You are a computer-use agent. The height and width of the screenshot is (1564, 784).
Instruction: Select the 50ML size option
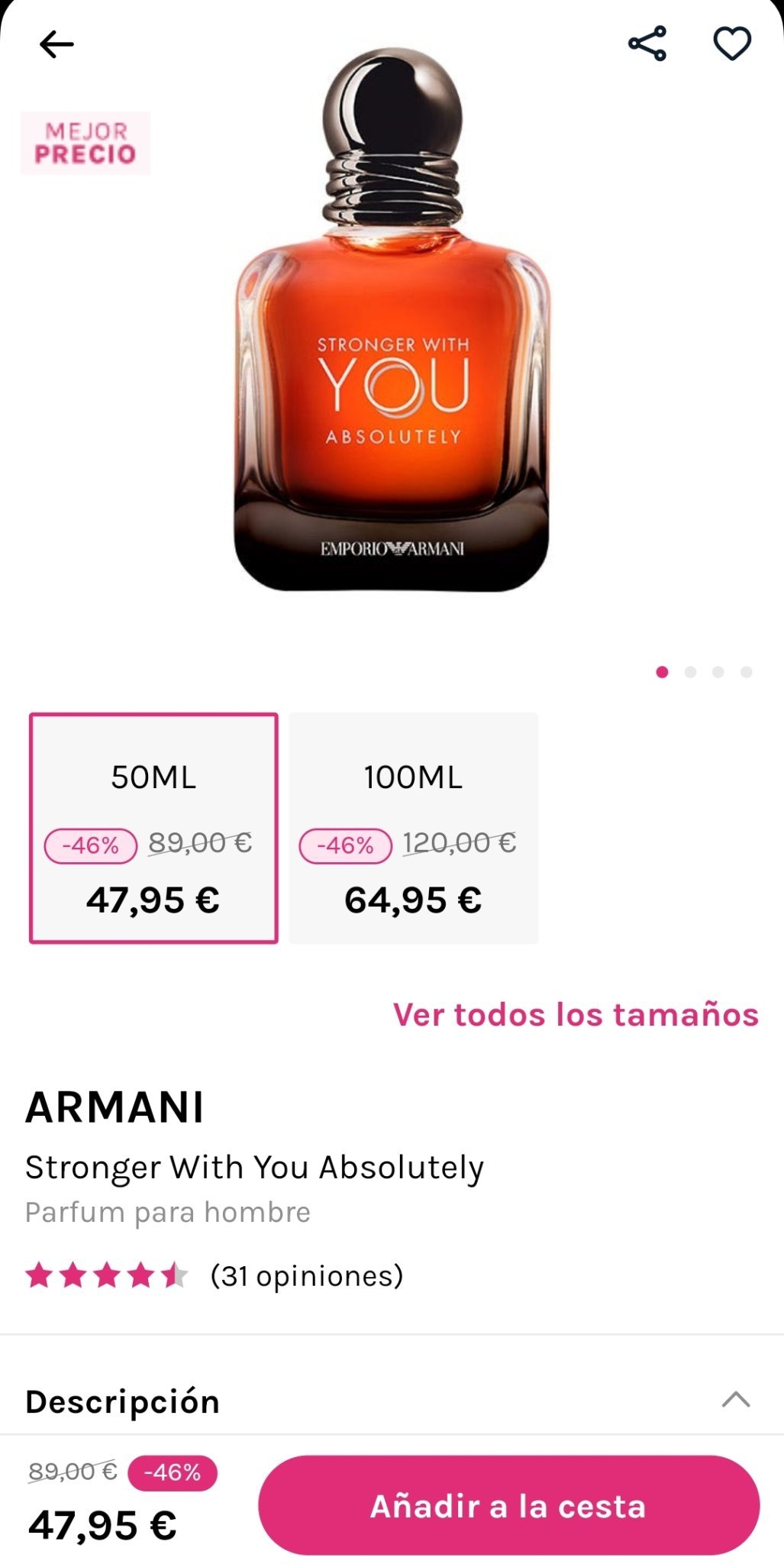(153, 828)
